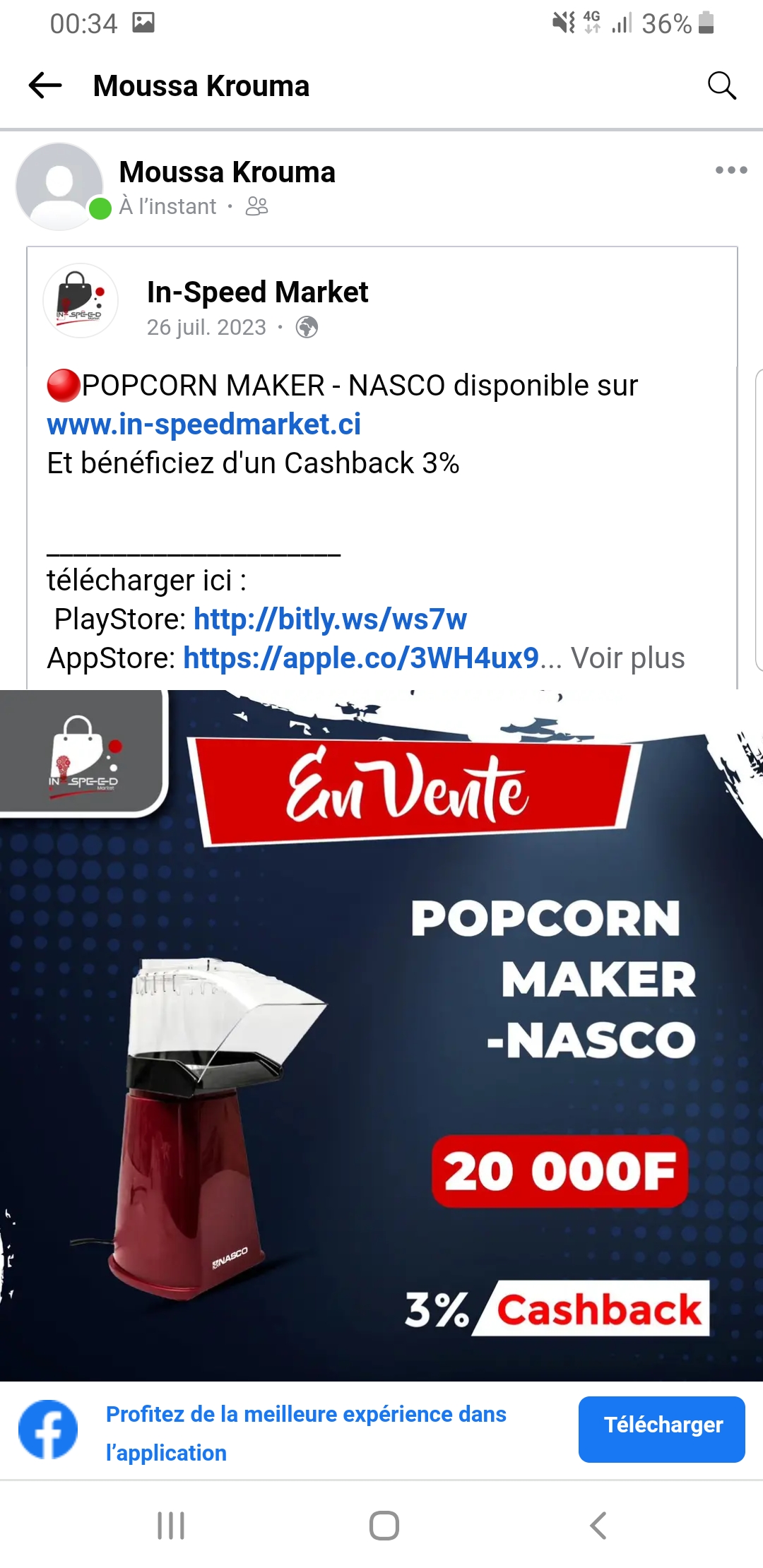Go back using the top-left arrow

pos(45,86)
